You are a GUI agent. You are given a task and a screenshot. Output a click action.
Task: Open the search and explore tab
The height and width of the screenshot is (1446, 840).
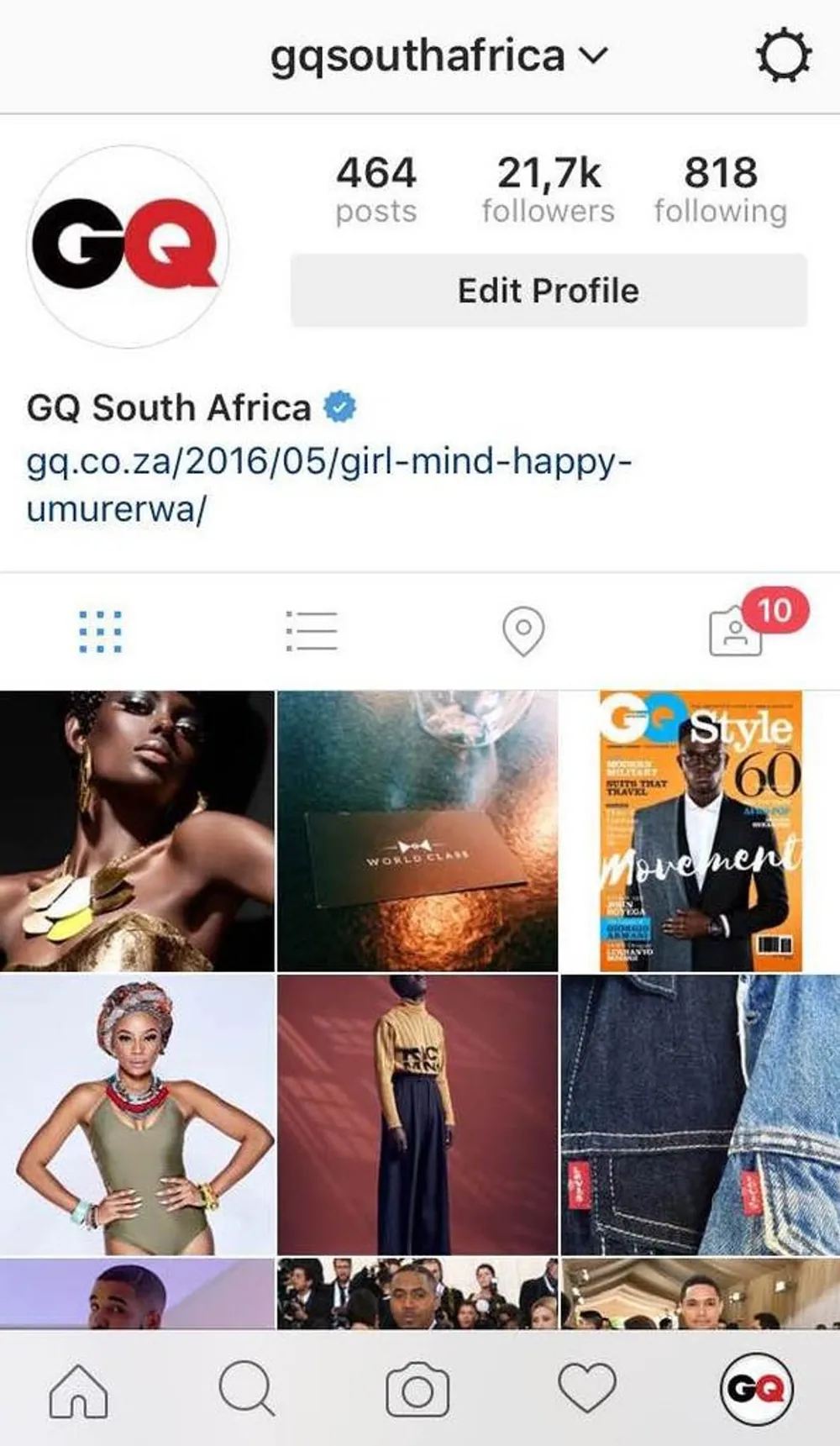click(246, 1390)
